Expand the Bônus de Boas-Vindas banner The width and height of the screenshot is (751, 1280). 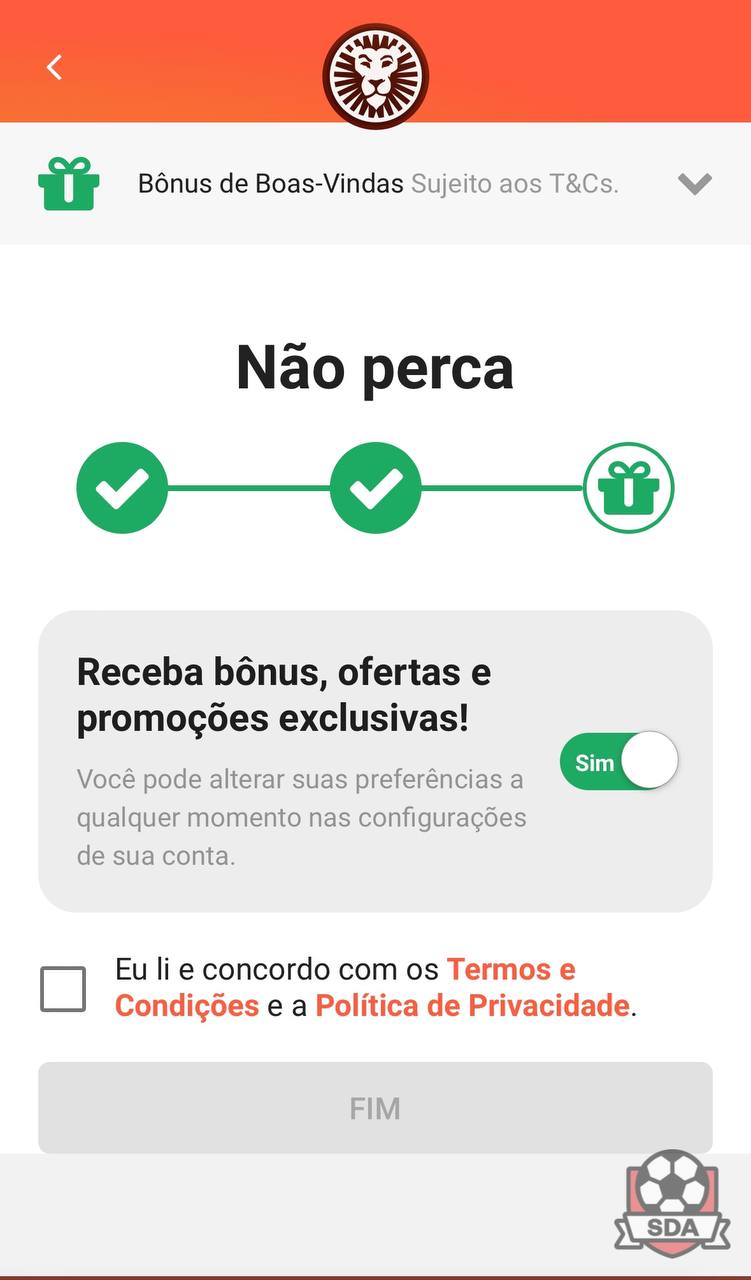[x=694, y=184]
